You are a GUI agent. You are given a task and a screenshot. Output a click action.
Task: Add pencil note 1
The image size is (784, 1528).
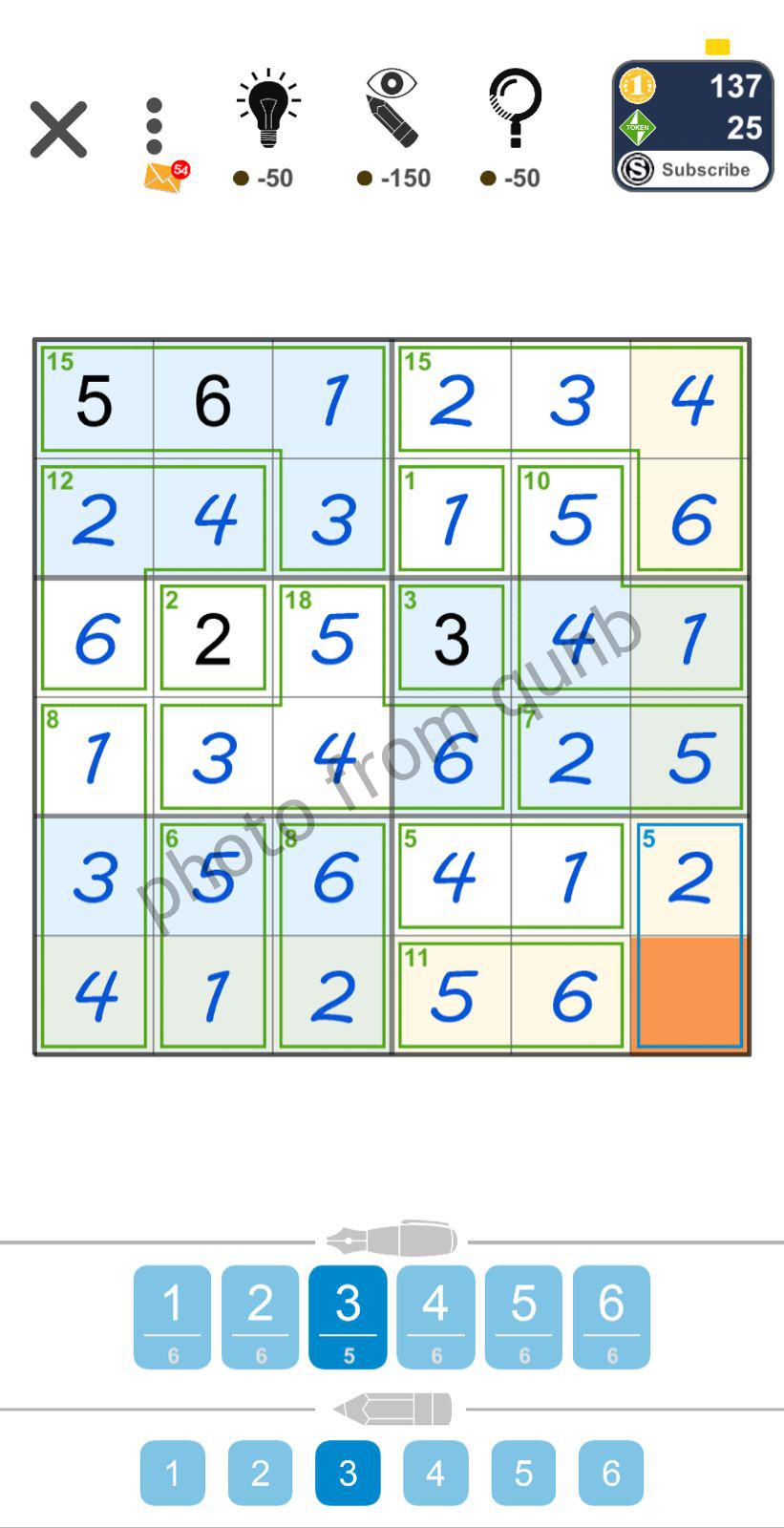point(173,1473)
